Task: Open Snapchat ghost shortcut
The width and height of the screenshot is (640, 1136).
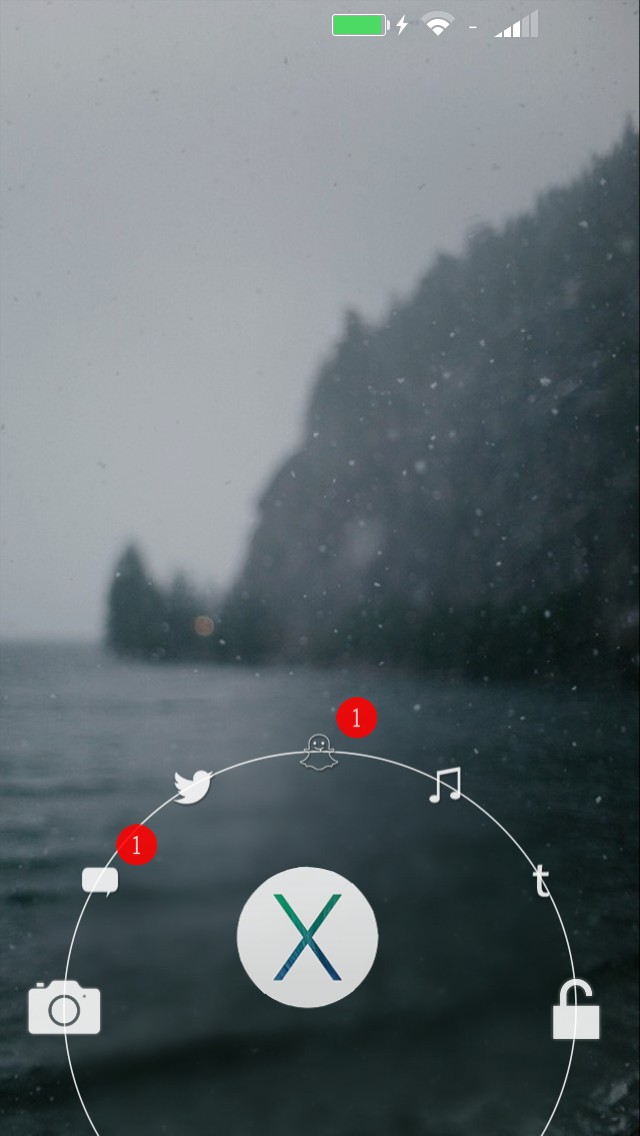Action: pos(319,752)
